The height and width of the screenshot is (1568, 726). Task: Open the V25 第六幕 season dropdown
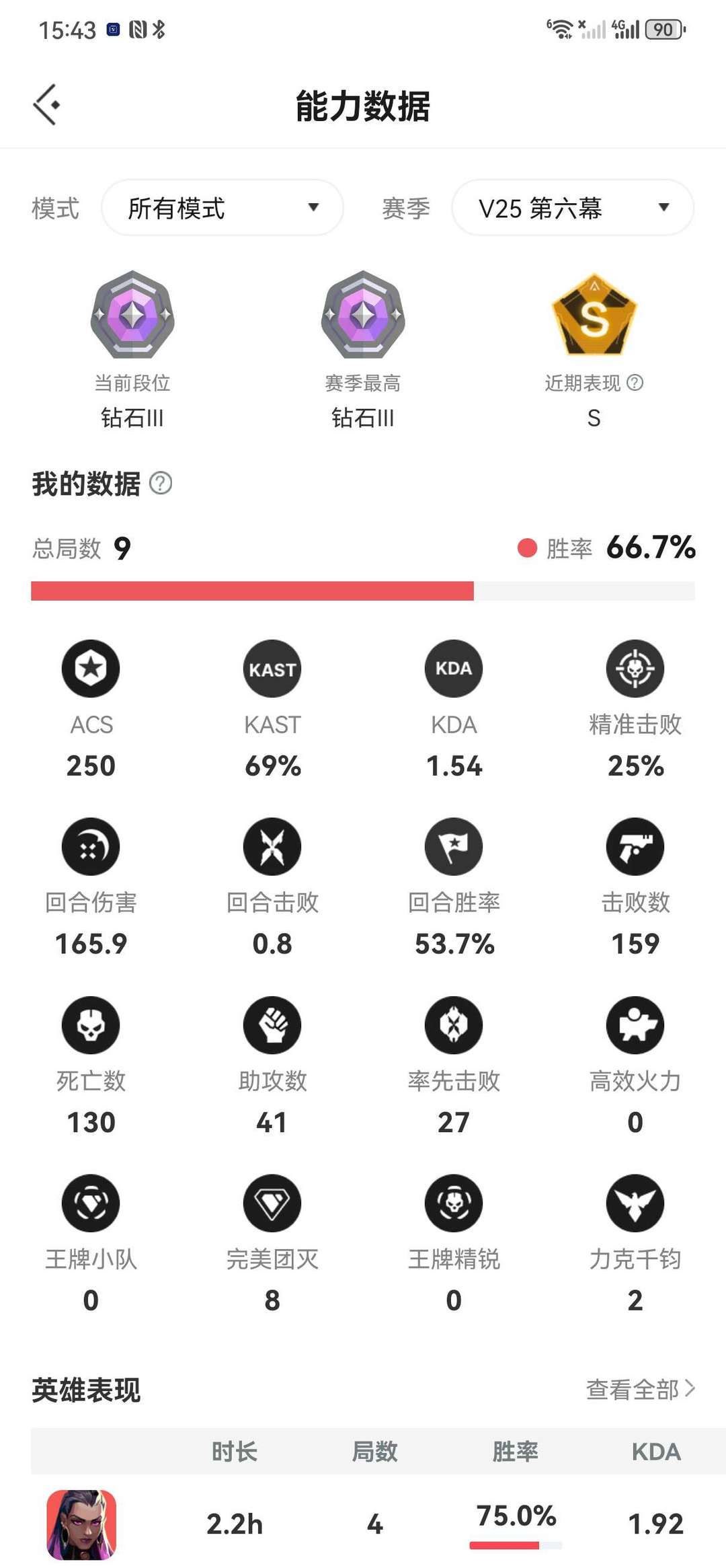573,208
